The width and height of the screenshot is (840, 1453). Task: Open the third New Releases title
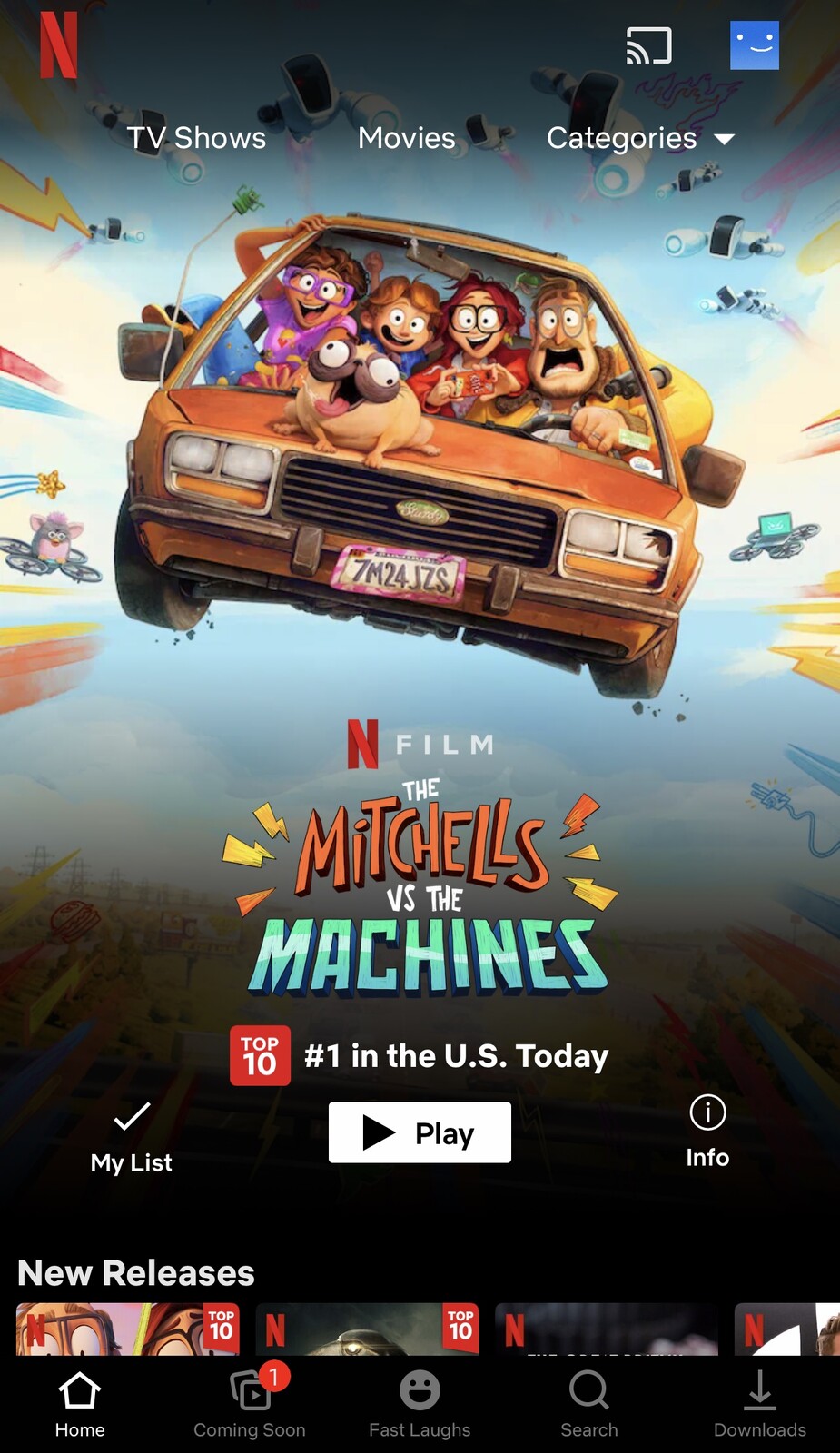click(x=607, y=1329)
